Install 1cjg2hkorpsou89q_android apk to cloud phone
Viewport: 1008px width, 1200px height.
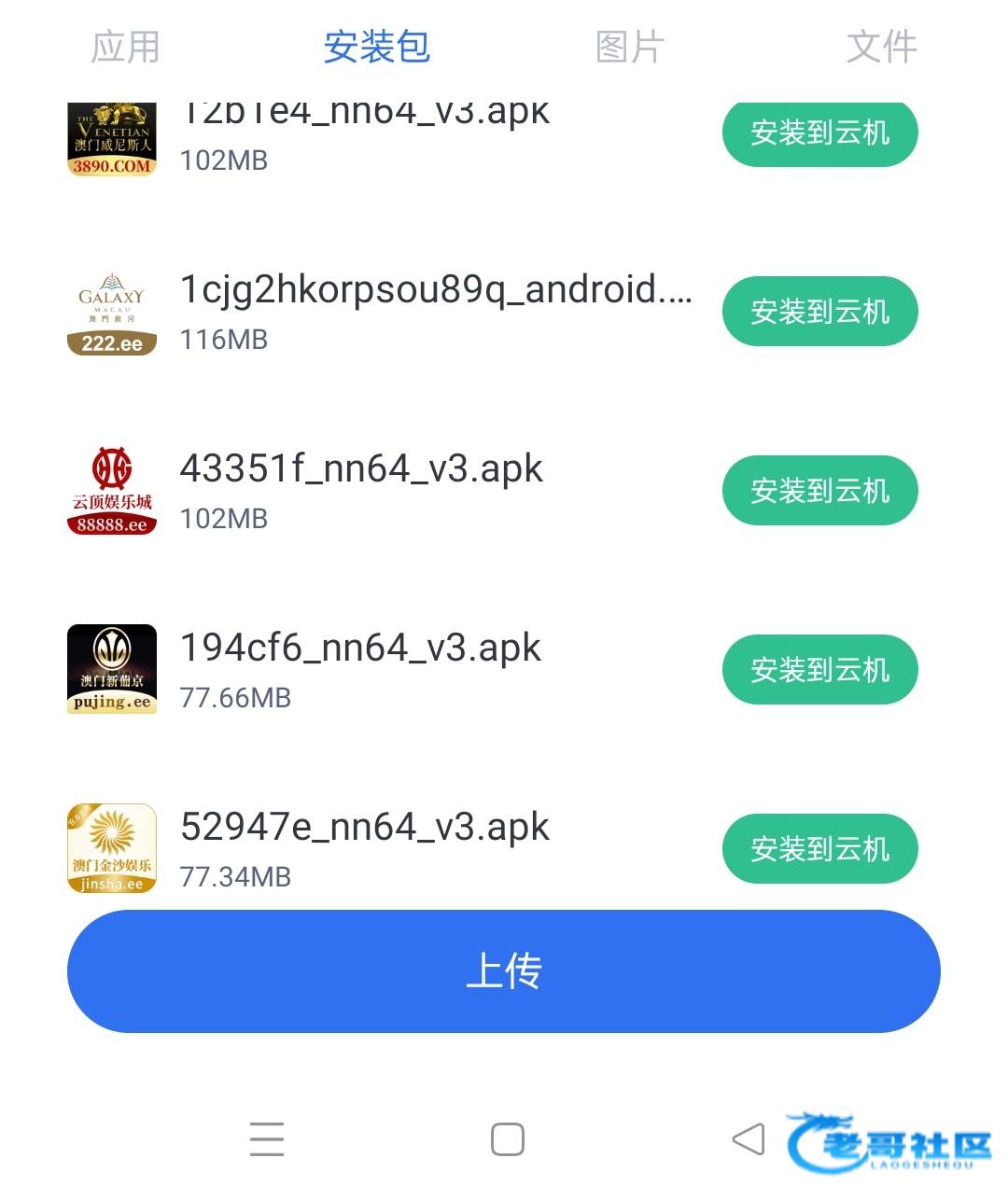(x=820, y=312)
